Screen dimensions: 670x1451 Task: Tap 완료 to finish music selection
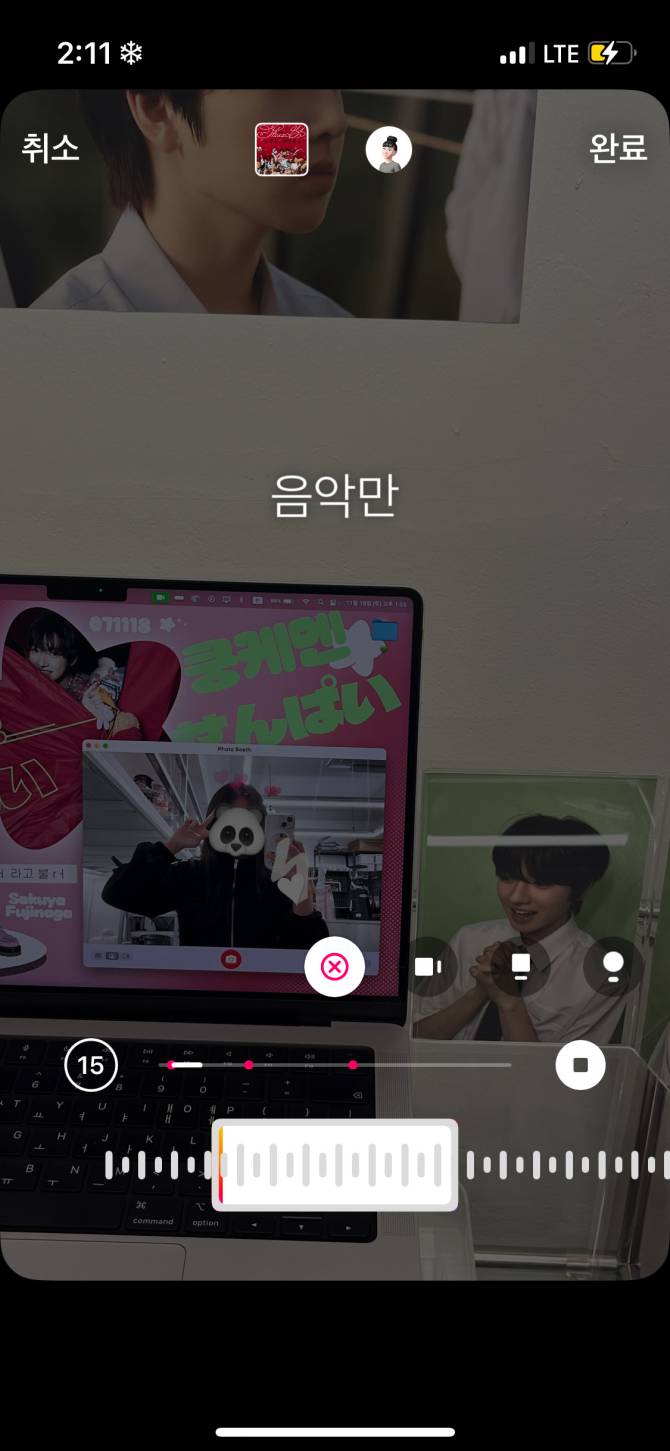click(x=618, y=148)
